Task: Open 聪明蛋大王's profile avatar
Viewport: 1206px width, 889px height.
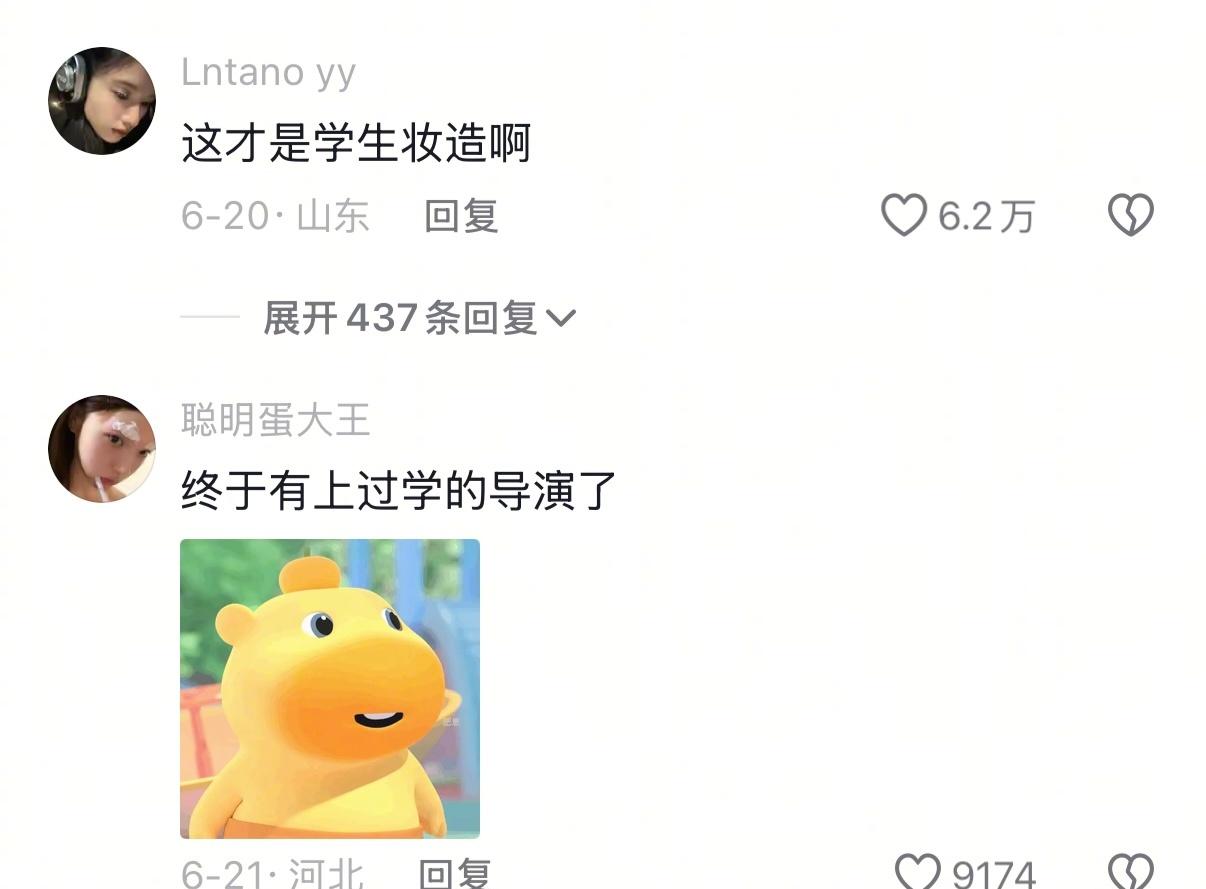Action: [x=102, y=448]
